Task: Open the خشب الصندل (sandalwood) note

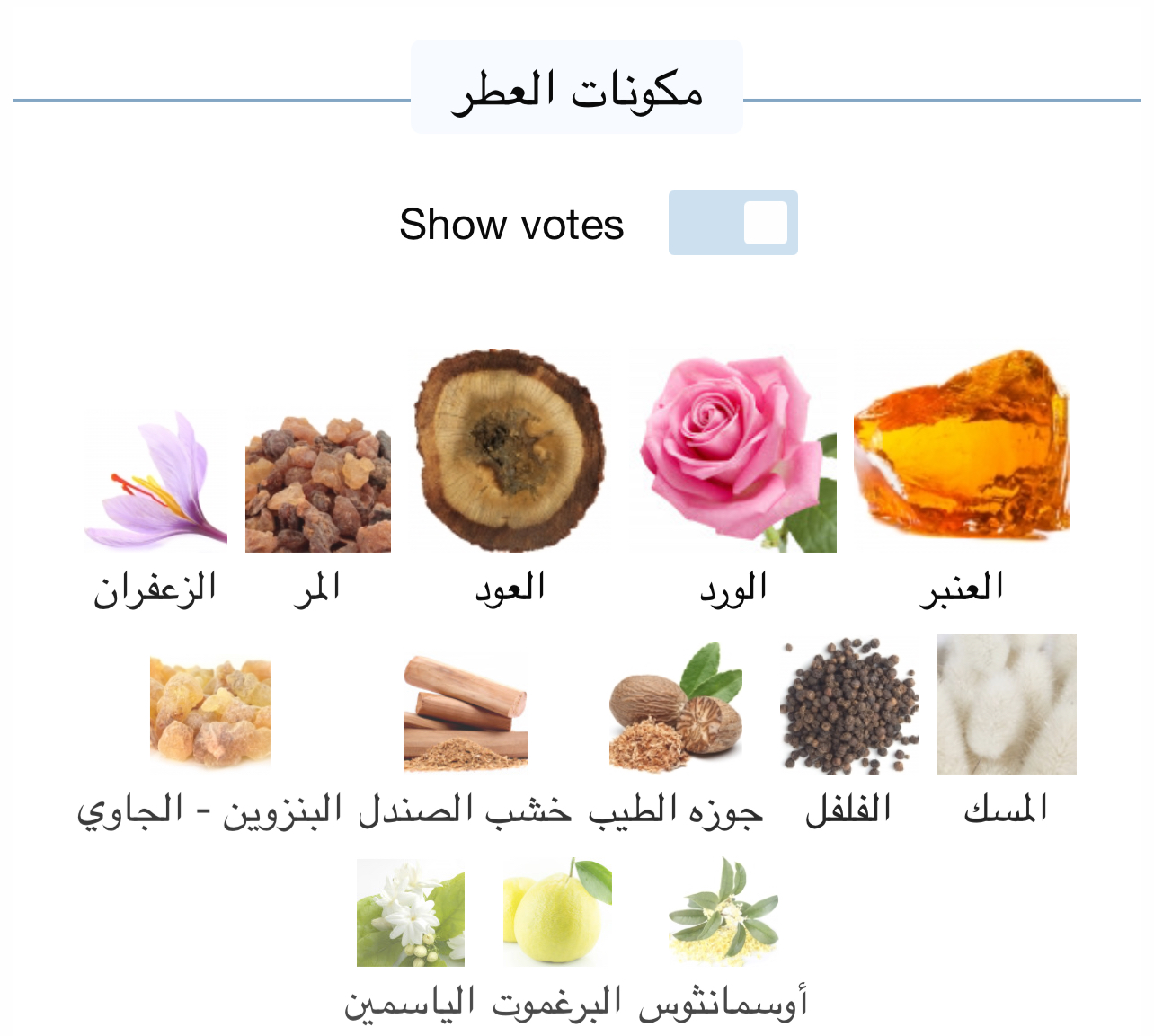Action: click(465, 713)
